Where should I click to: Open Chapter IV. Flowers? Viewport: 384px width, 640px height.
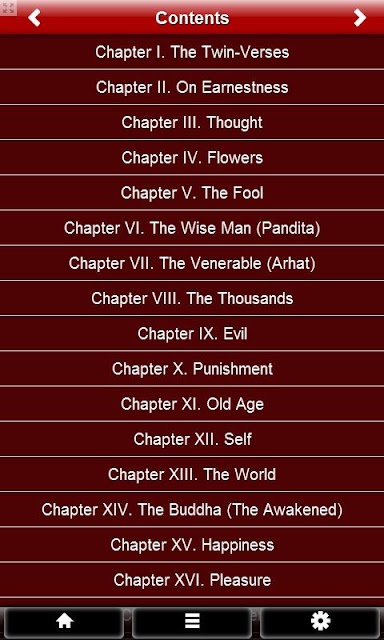[192, 157]
